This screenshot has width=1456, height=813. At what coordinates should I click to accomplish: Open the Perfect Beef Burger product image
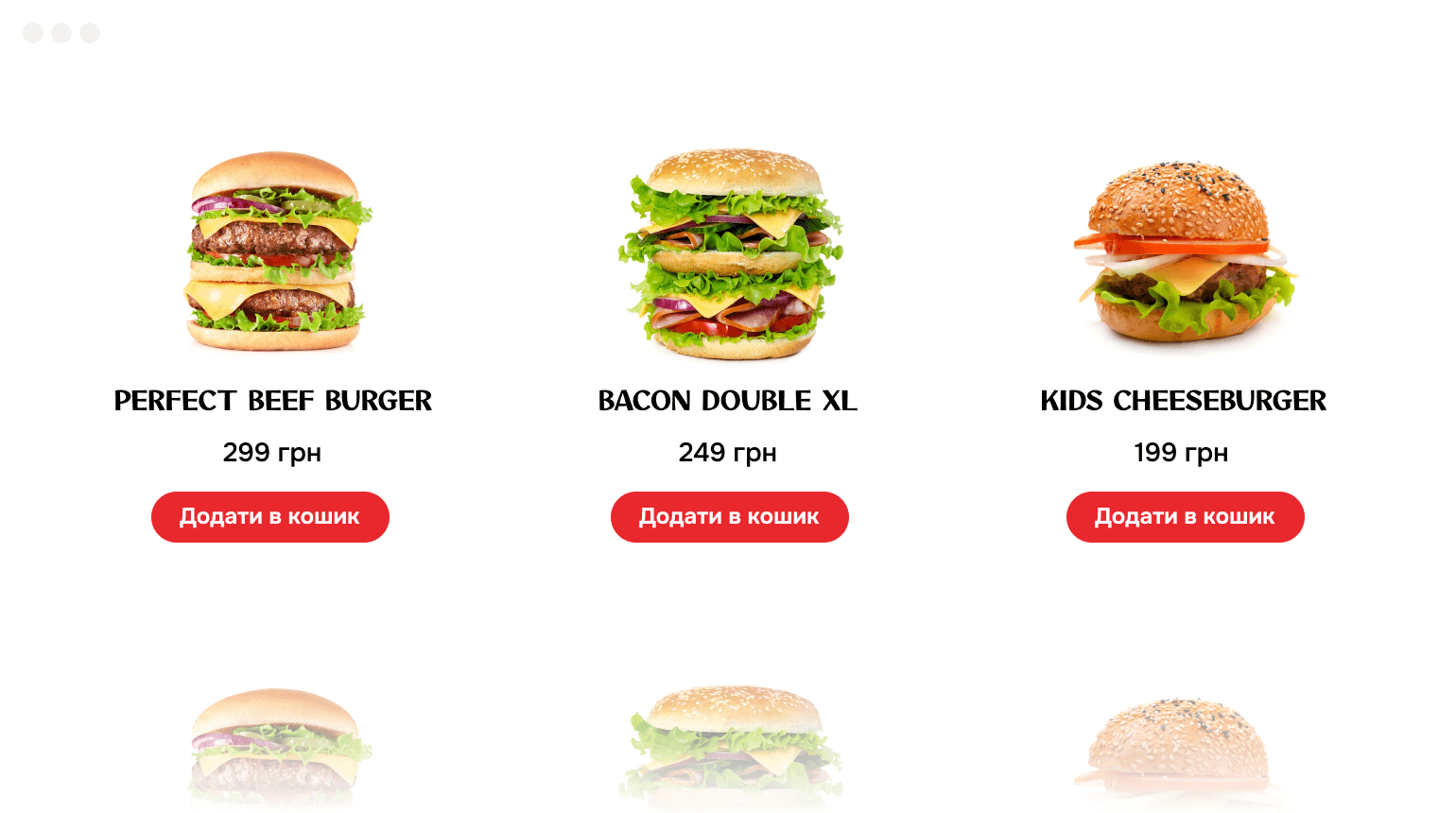(x=274, y=251)
